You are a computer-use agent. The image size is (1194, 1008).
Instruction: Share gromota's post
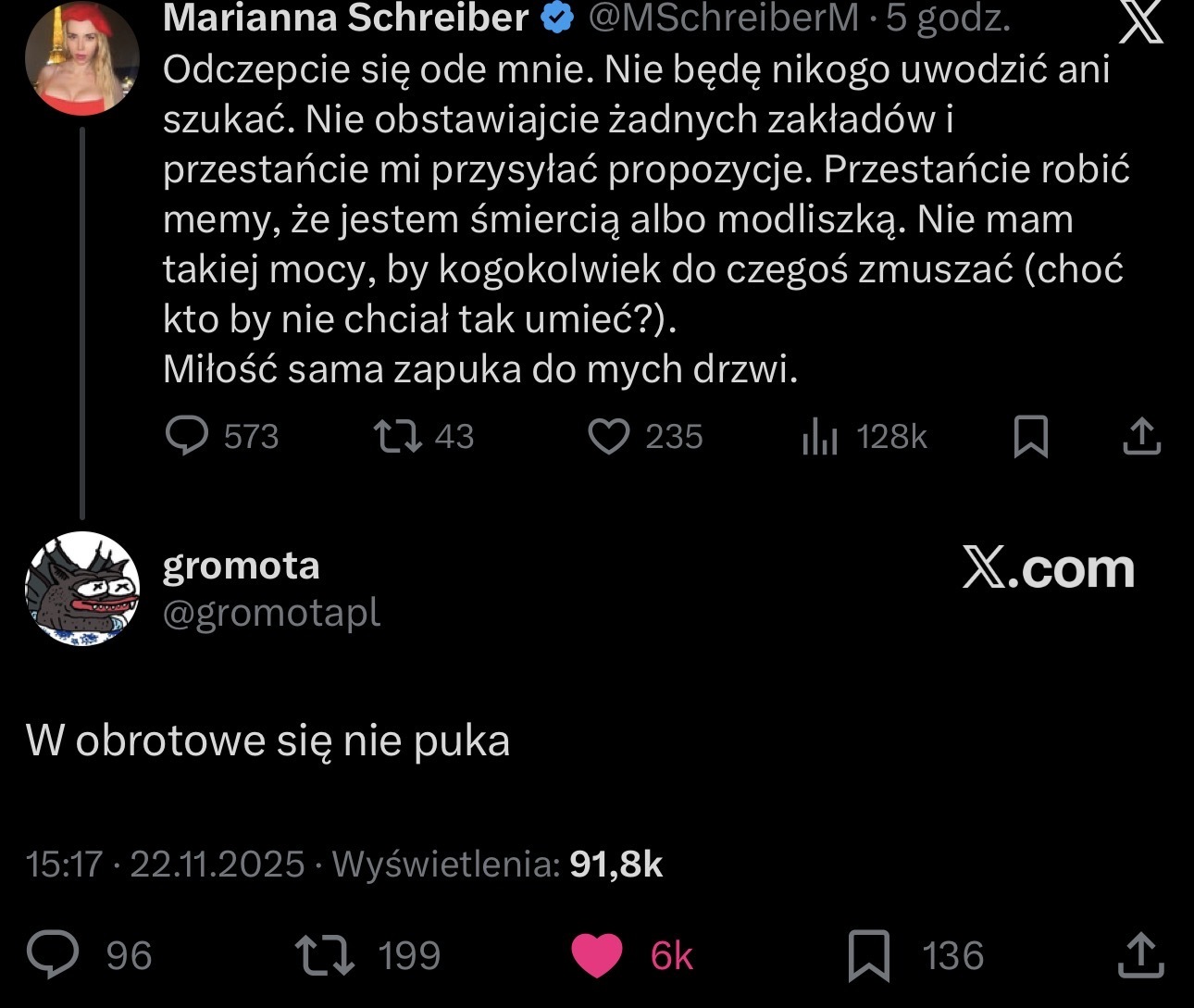(x=1140, y=955)
